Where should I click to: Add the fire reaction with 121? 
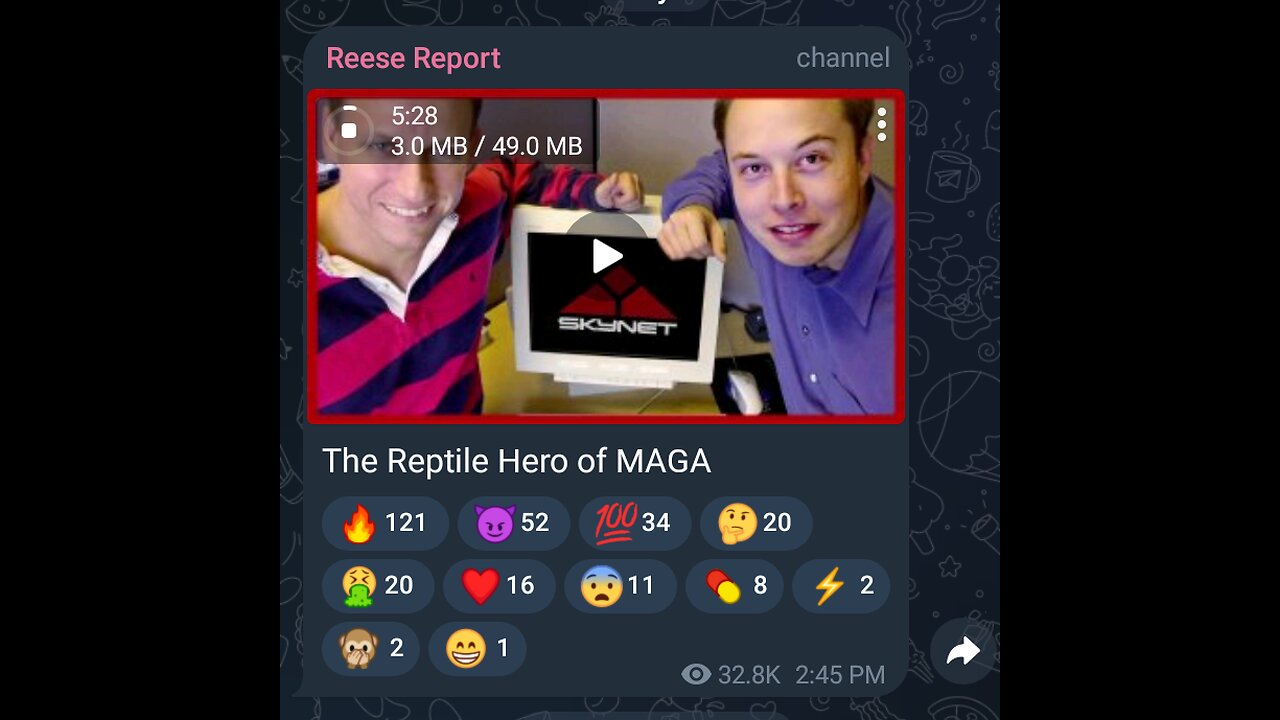tap(385, 523)
